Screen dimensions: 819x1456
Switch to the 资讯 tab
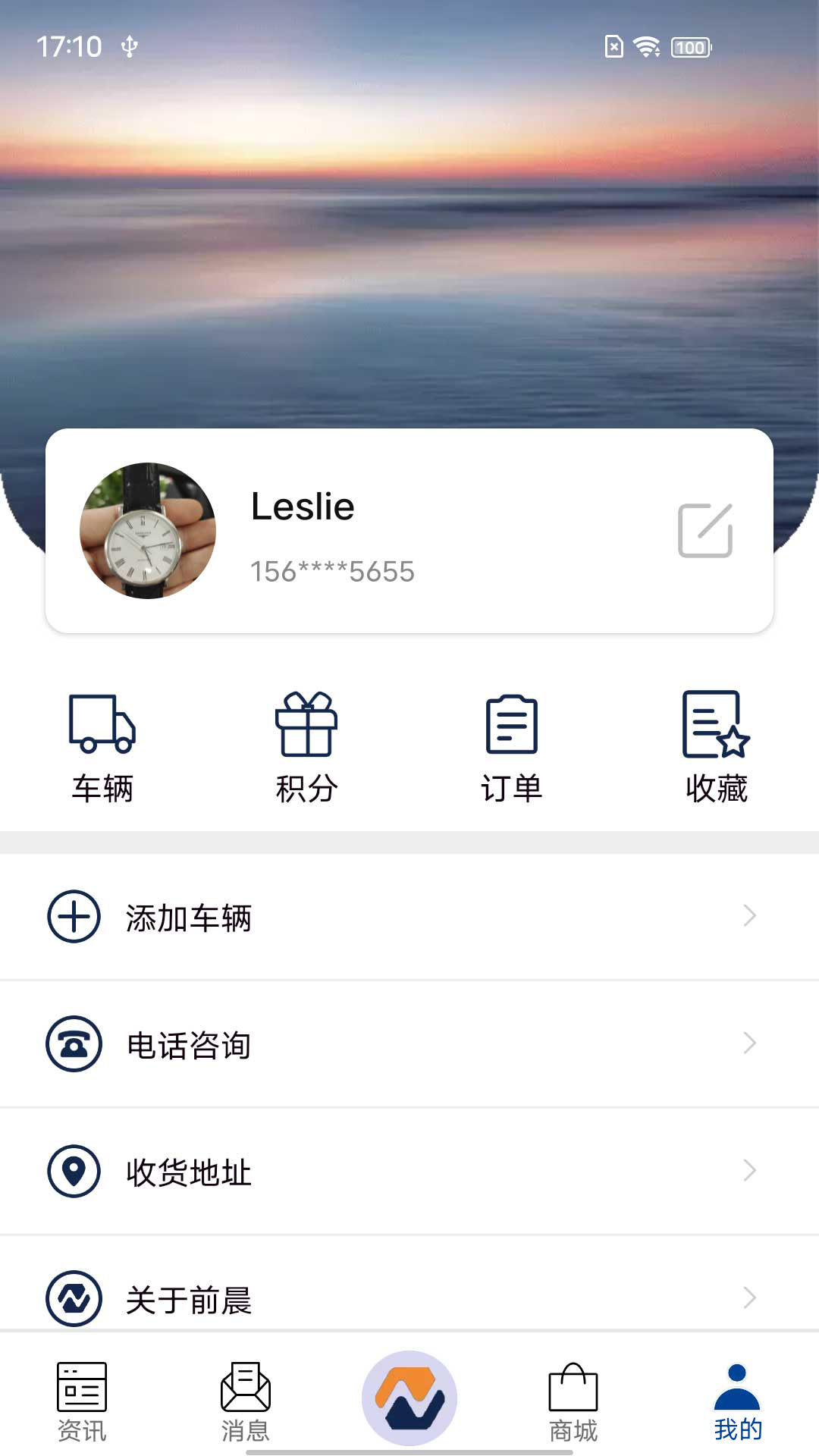pos(82,1401)
